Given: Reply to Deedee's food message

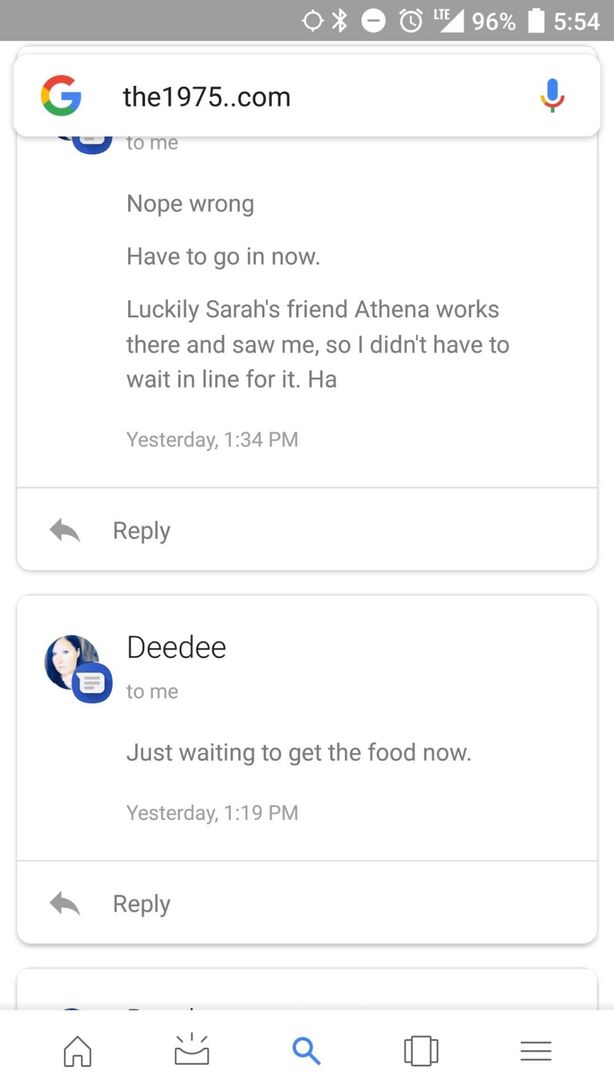Looking at the screenshot, I should click(x=111, y=904).
